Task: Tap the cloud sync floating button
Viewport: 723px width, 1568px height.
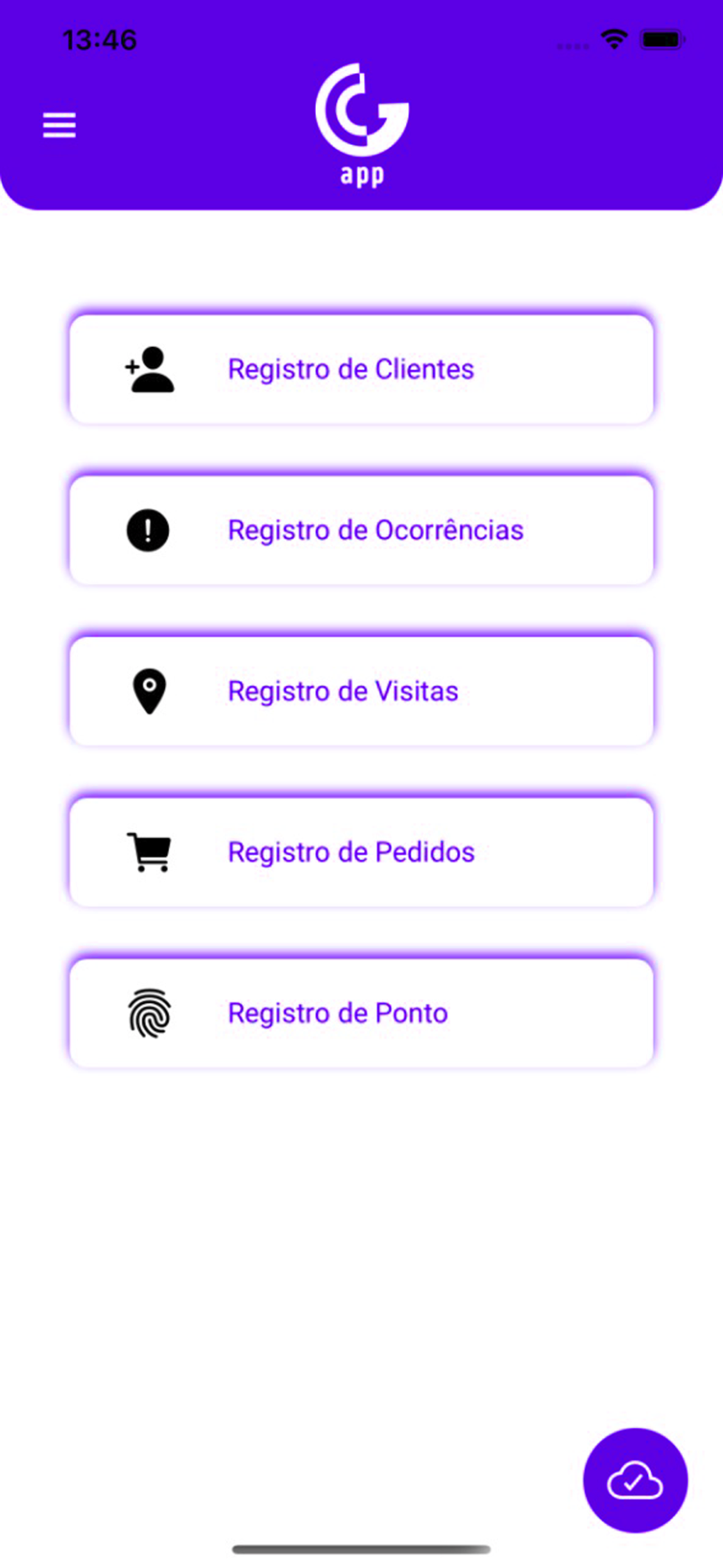Action: (x=636, y=1481)
